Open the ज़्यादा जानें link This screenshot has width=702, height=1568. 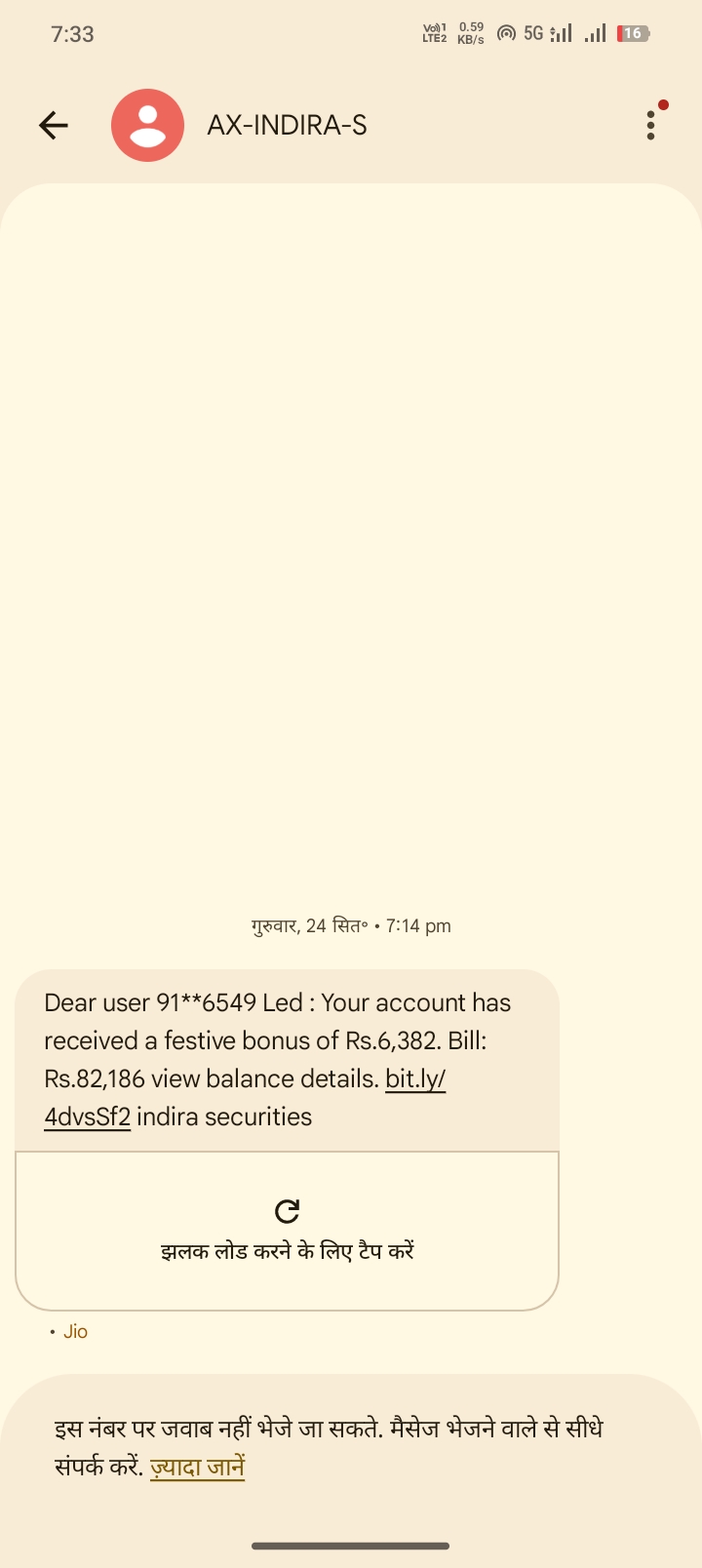[197, 1467]
